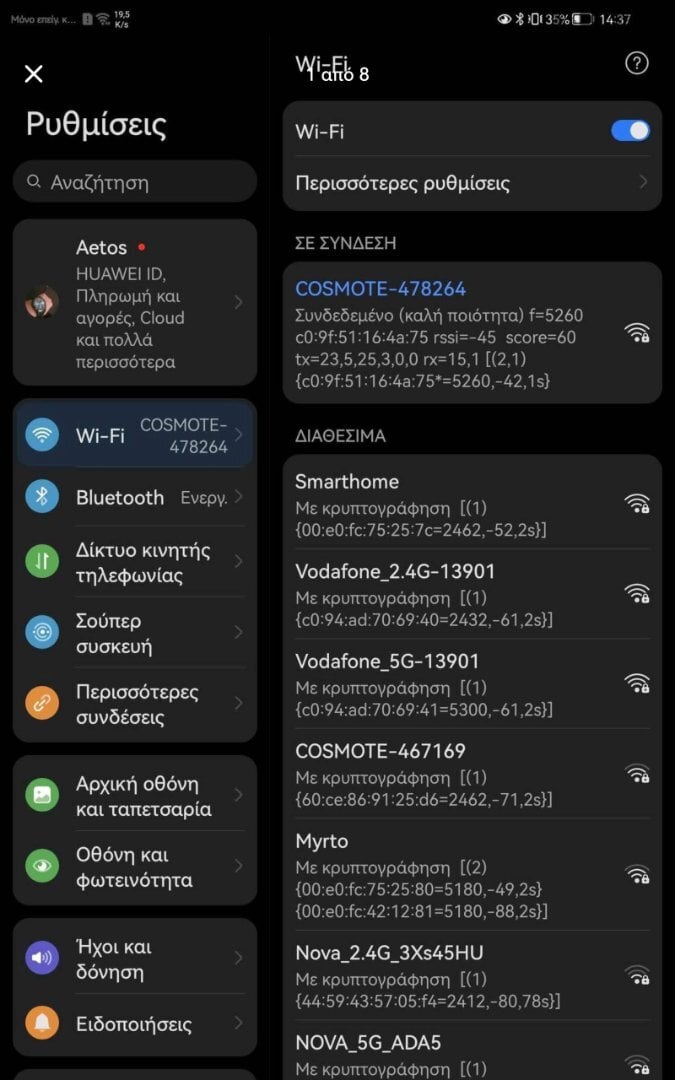Open Περισσότερες συνδέσεις
675x1080 pixels.
pos(135,703)
